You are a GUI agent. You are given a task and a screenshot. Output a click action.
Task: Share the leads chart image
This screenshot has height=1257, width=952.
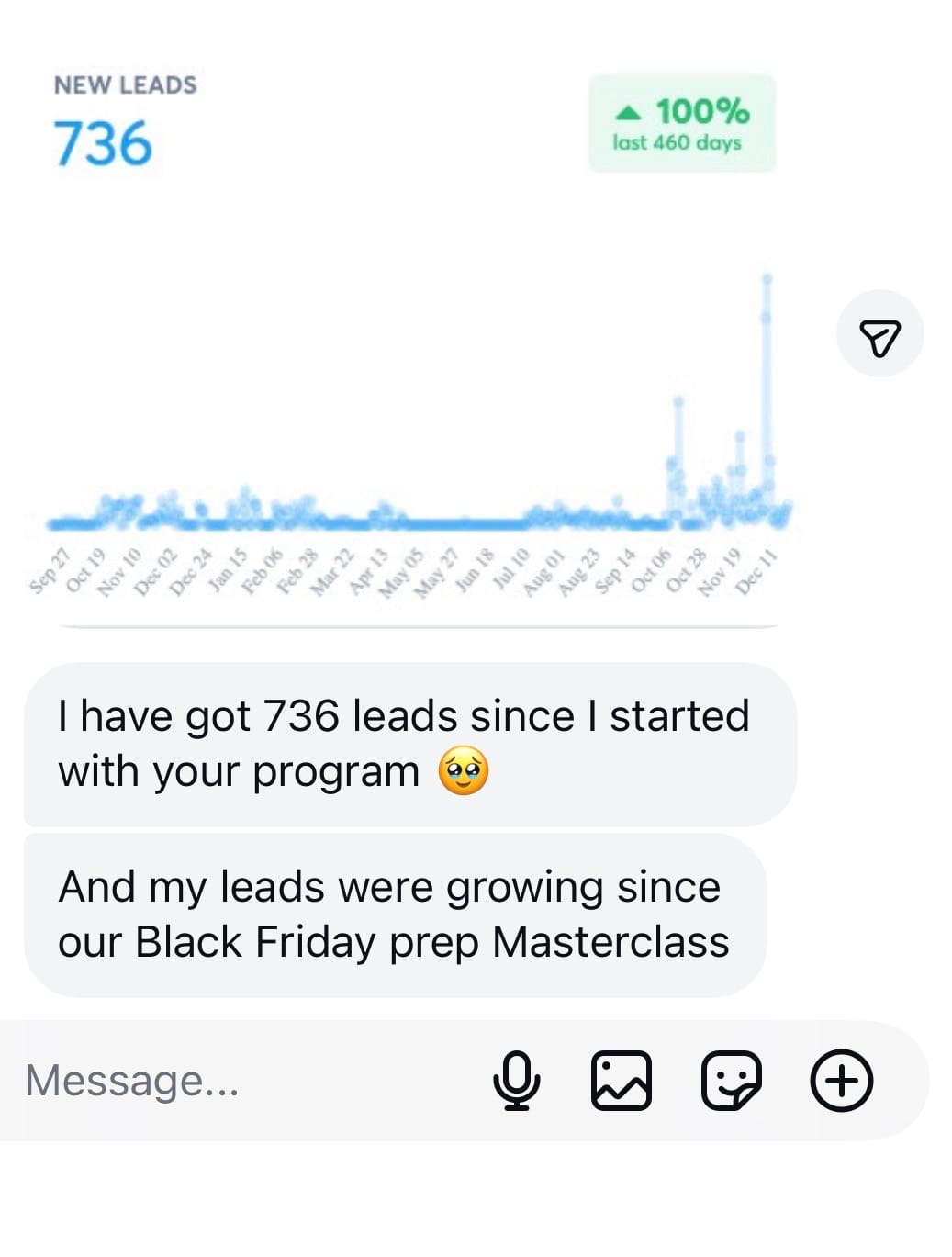click(879, 335)
